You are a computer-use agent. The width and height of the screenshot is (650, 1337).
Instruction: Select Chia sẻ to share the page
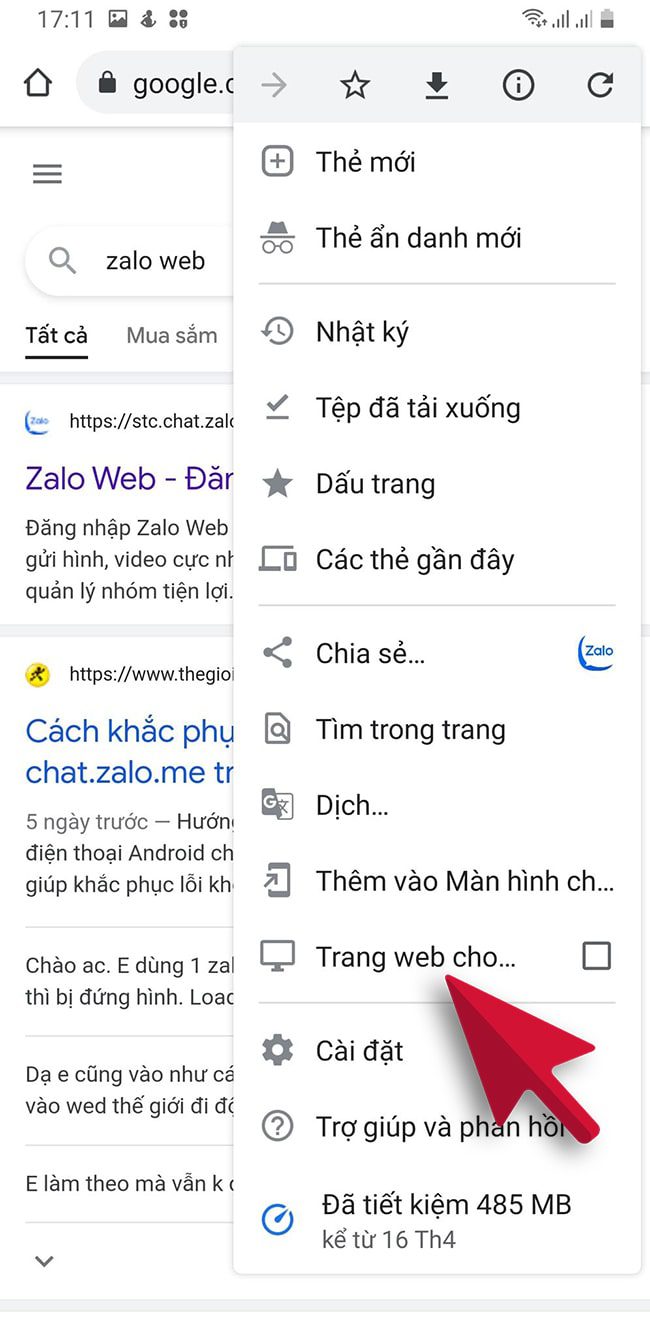click(370, 654)
